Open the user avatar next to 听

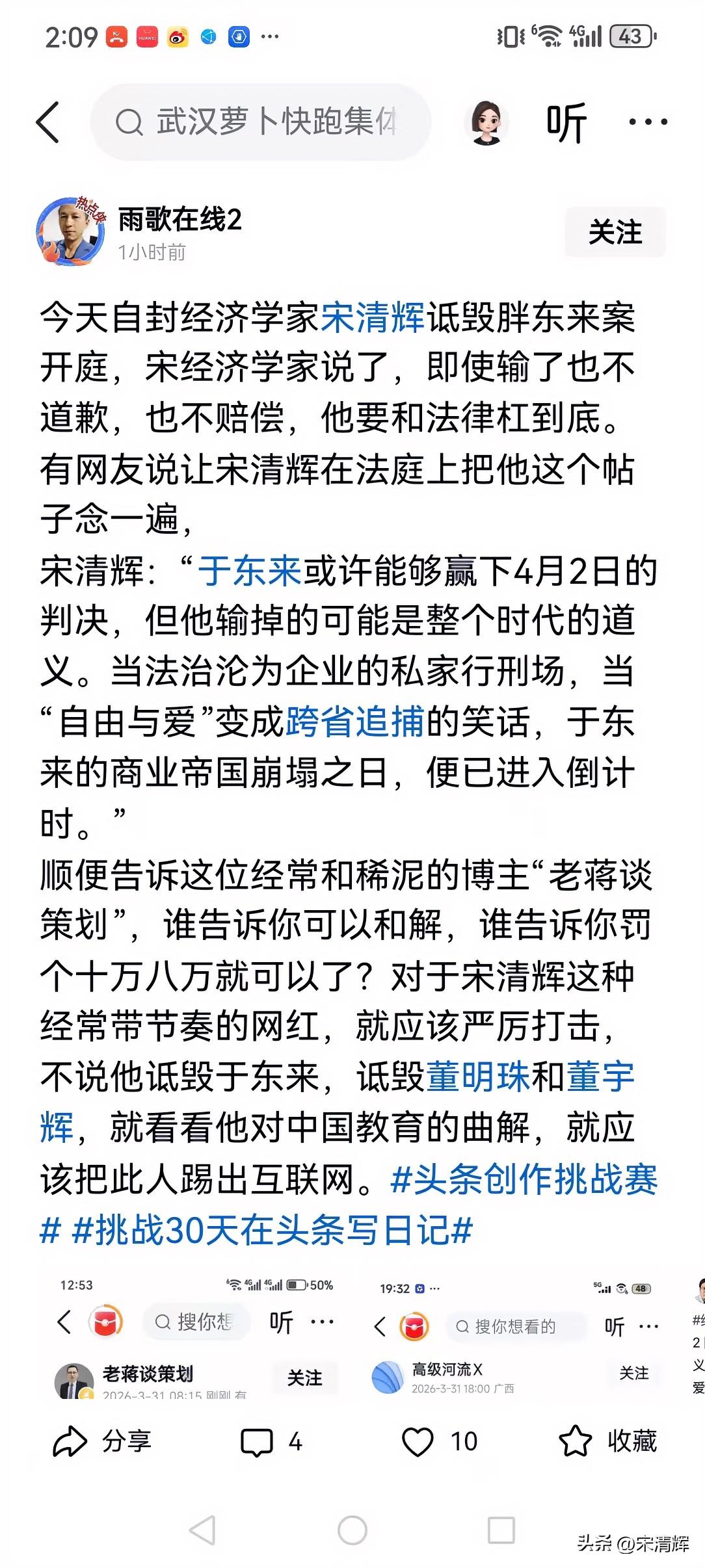tap(486, 124)
